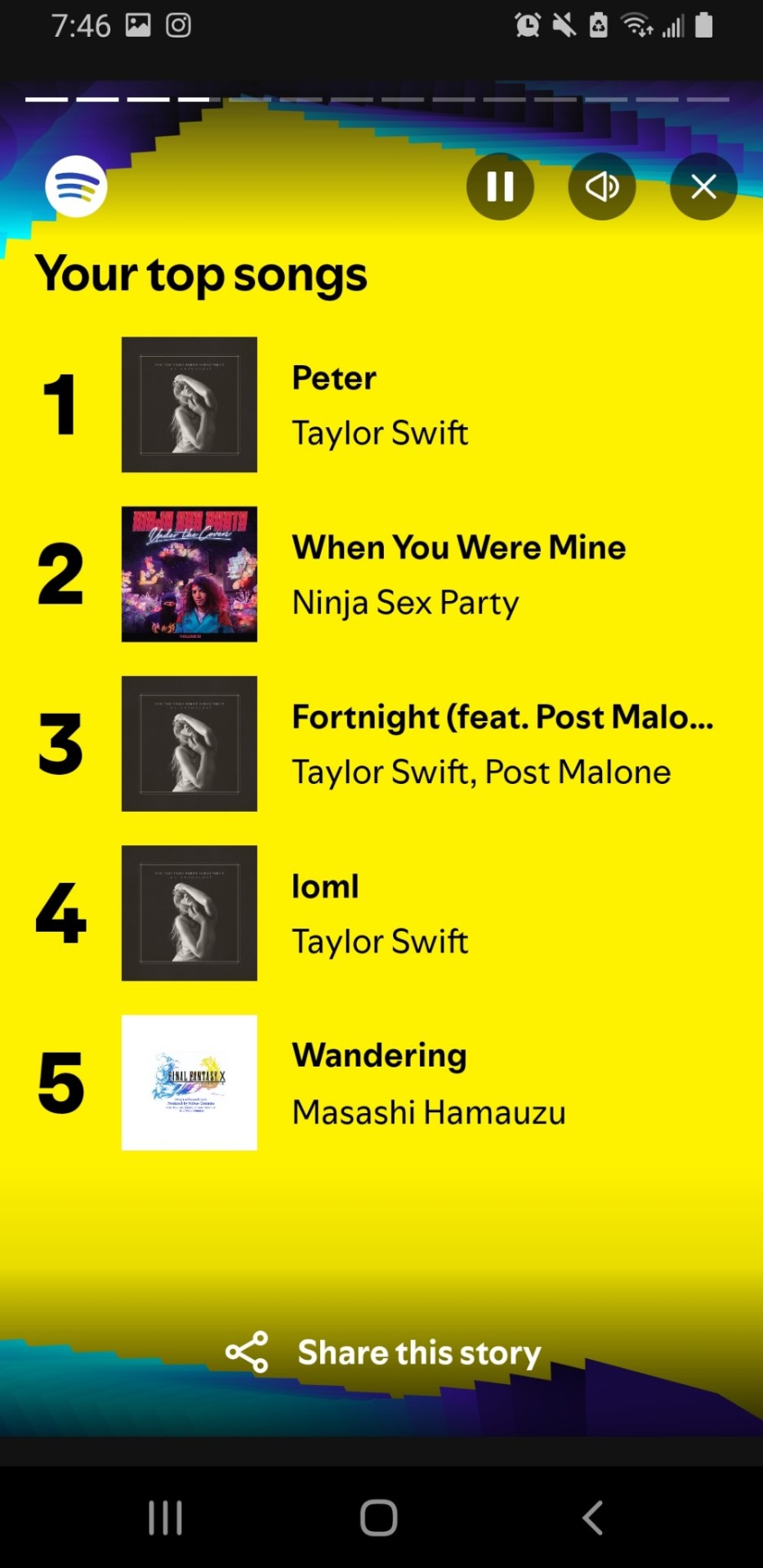Open recent apps

click(165, 1518)
